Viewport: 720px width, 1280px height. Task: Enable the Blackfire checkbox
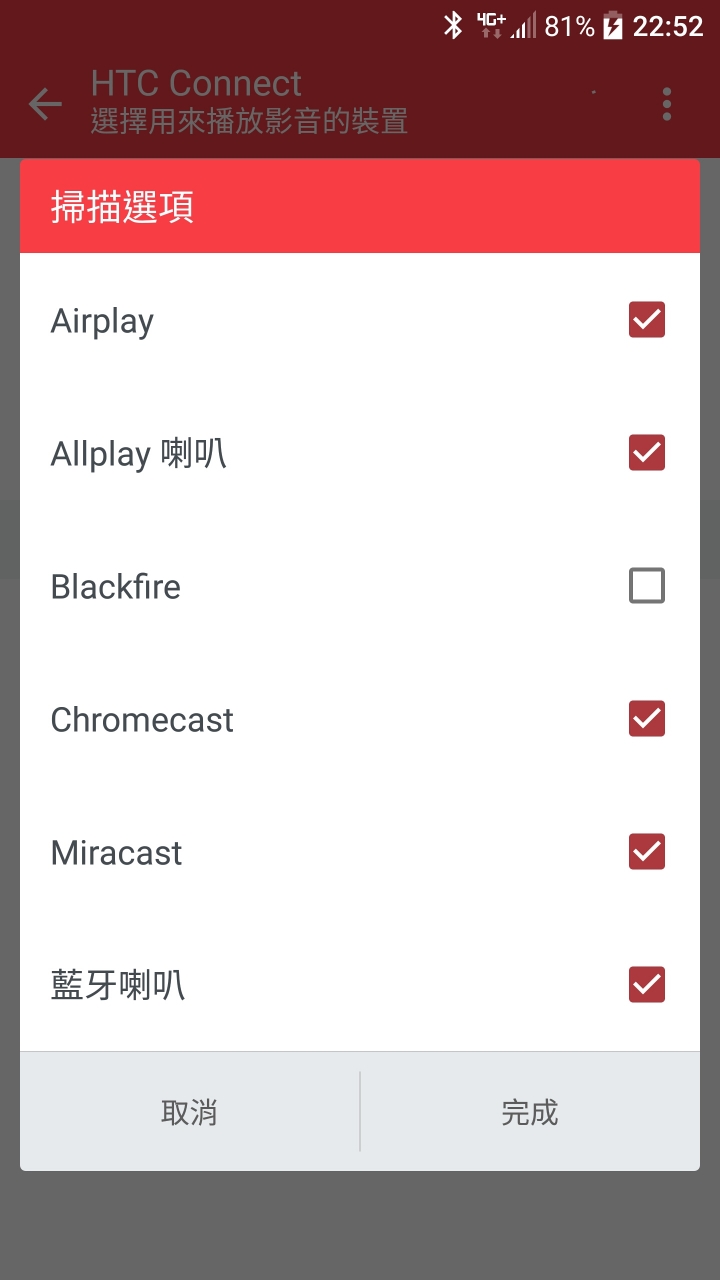(x=646, y=586)
